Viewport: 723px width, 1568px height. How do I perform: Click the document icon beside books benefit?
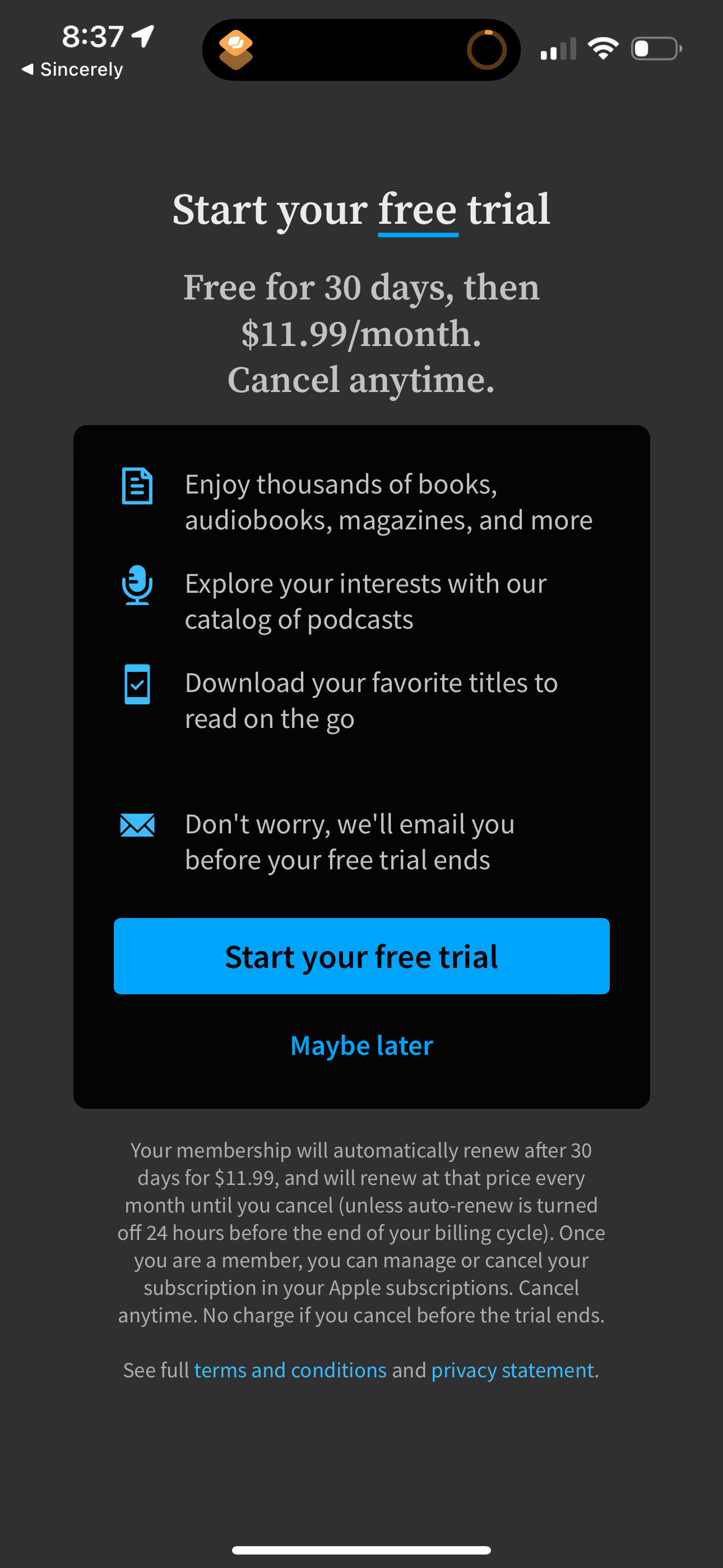[137, 486]
